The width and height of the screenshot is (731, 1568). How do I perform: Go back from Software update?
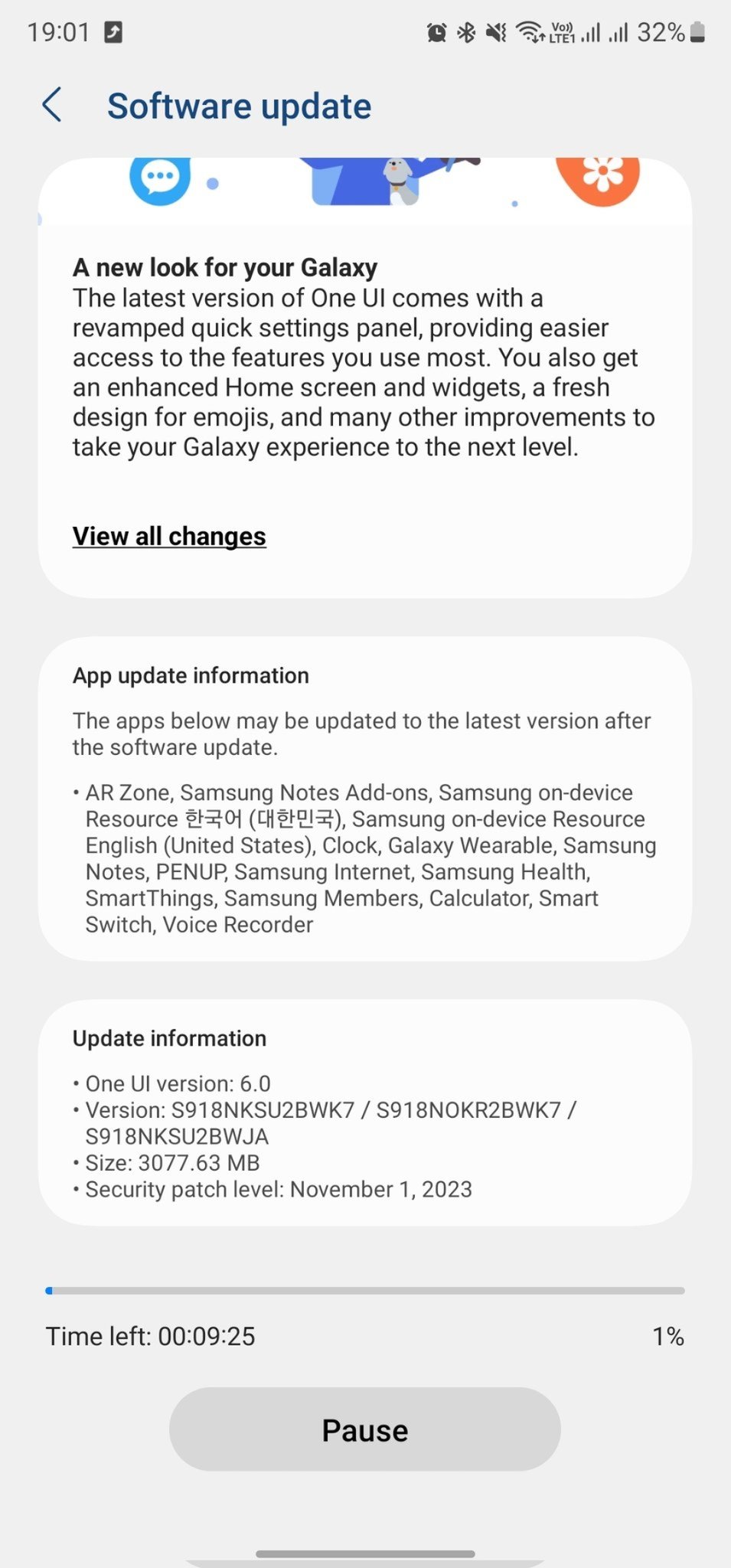[52, 105]
